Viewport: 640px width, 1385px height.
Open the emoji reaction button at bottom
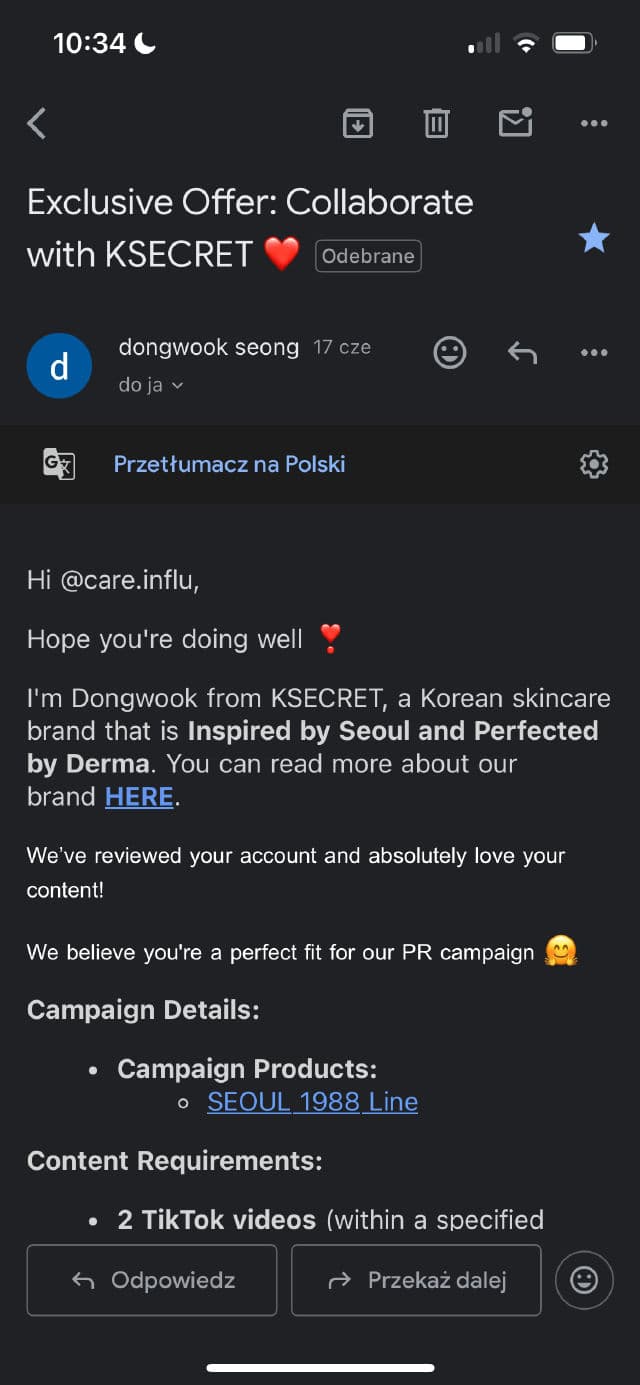point(584,1280)
